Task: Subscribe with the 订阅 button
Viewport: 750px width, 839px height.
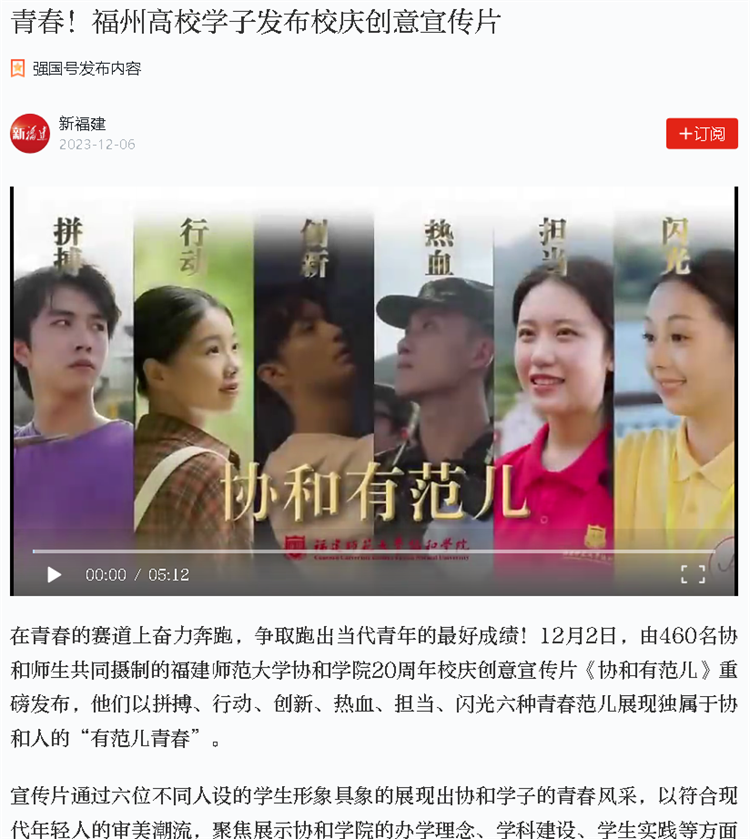Action: (x=702, y=134)
